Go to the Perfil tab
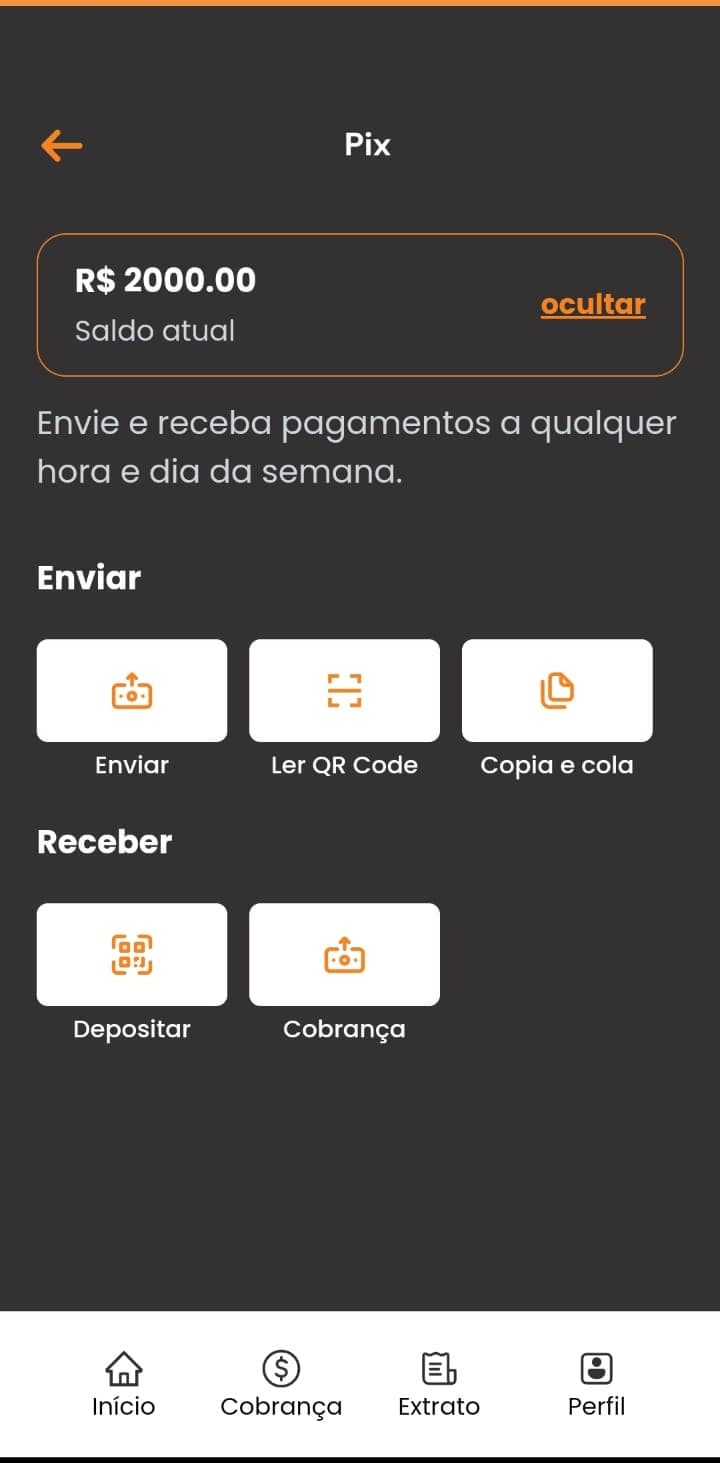 coord(596,1384)
